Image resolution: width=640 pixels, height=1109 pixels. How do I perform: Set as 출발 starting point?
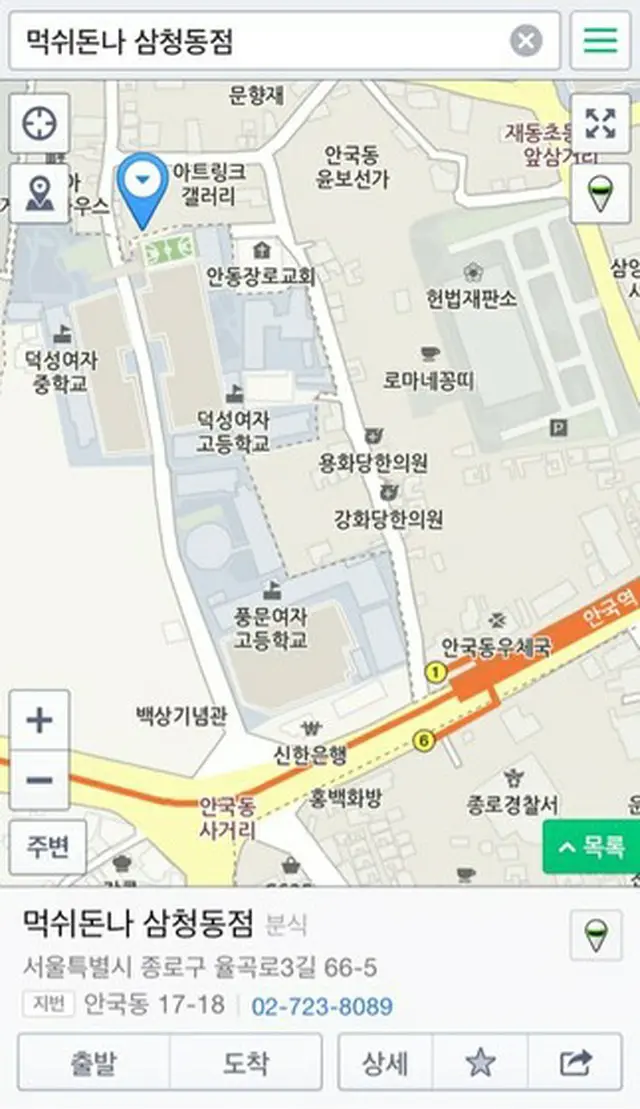click(93, 1062)
